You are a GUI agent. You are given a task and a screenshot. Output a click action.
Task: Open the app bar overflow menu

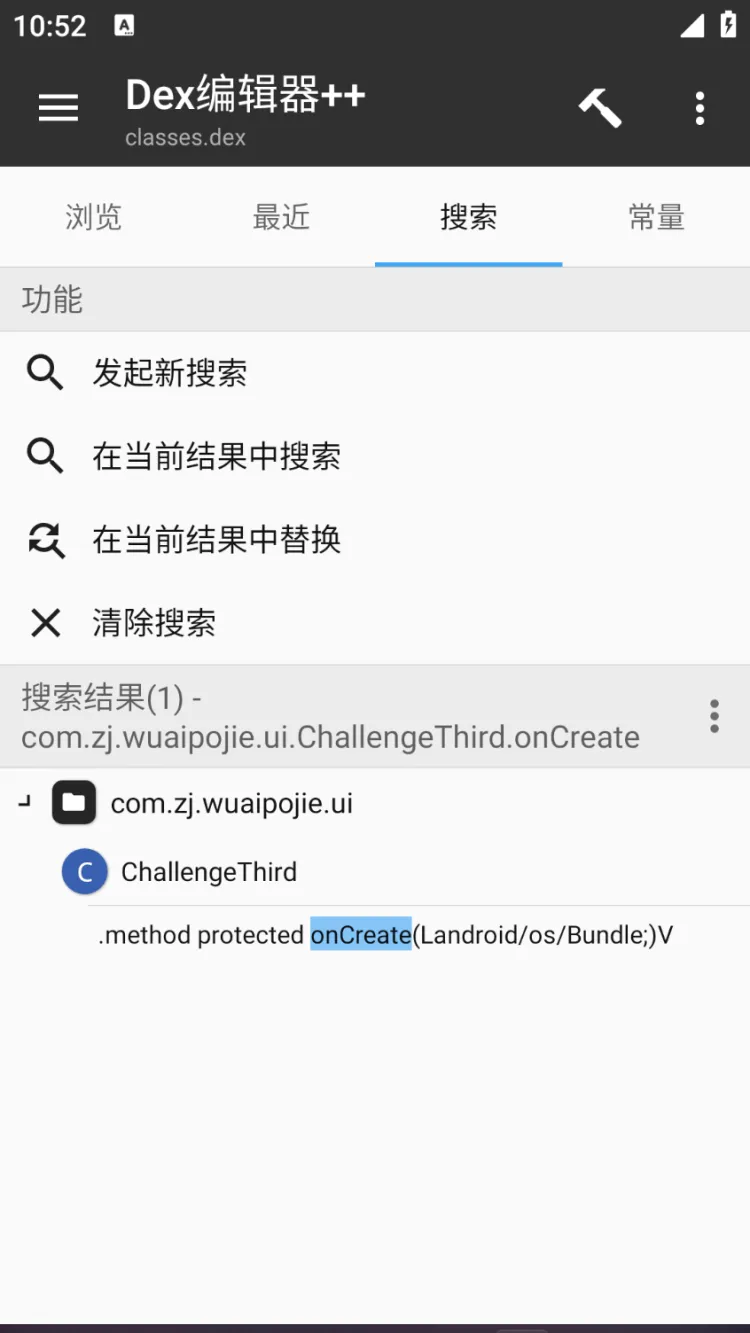point(700,108)
